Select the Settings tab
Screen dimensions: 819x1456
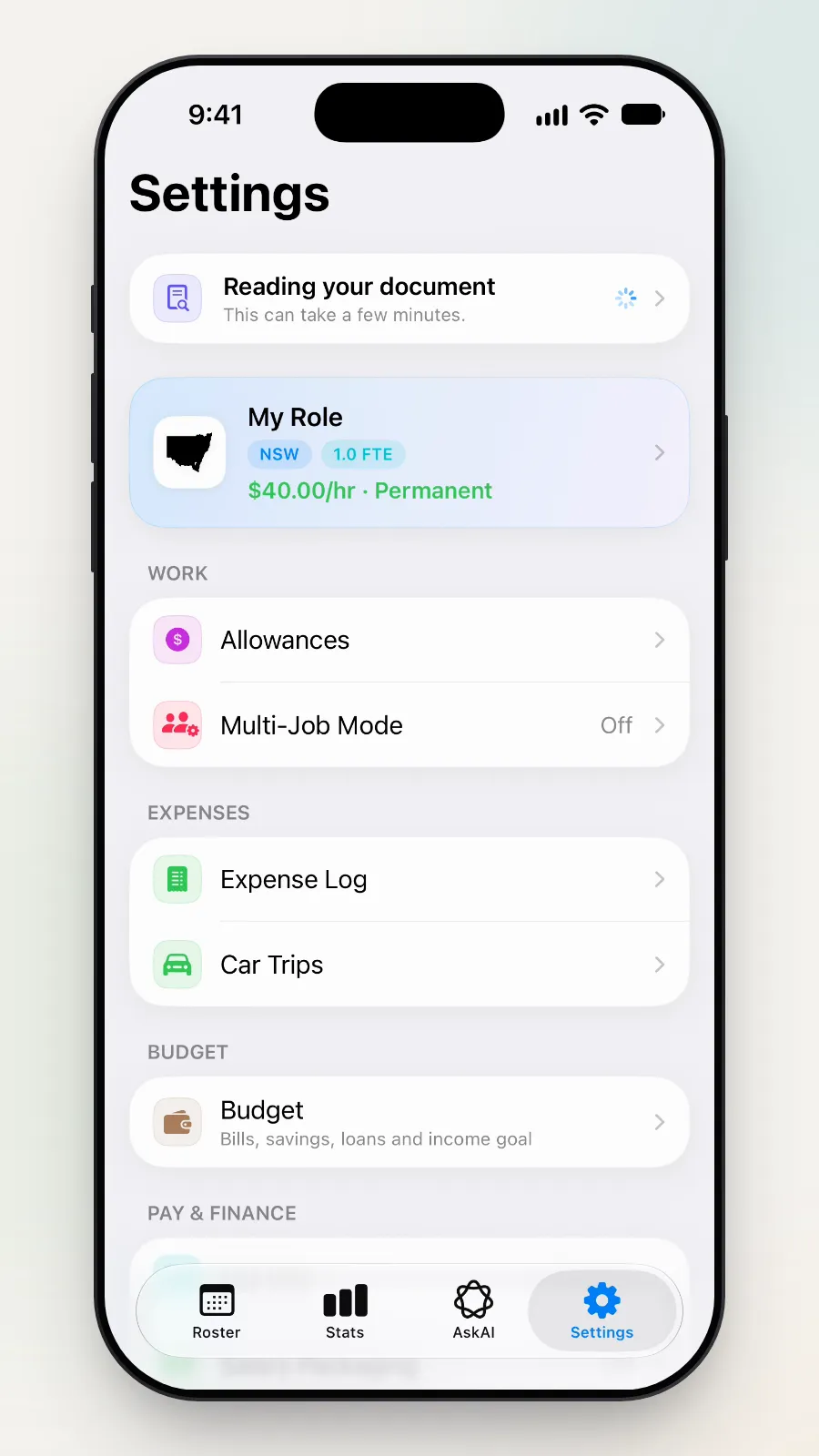602,1311
